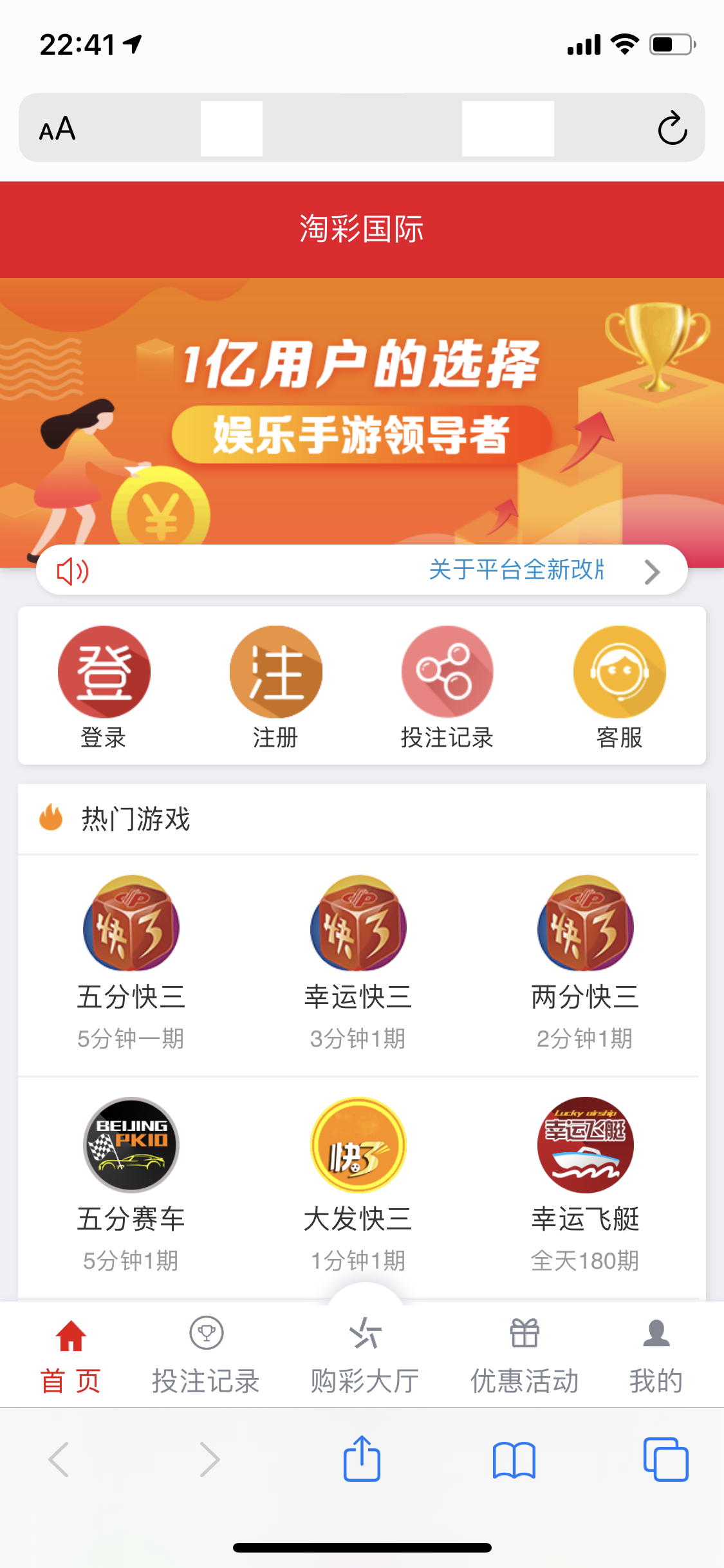The width and height of the screenshot is (724, 1568).
Task: Contact 客服 customer service
Action: coord(619,686)
